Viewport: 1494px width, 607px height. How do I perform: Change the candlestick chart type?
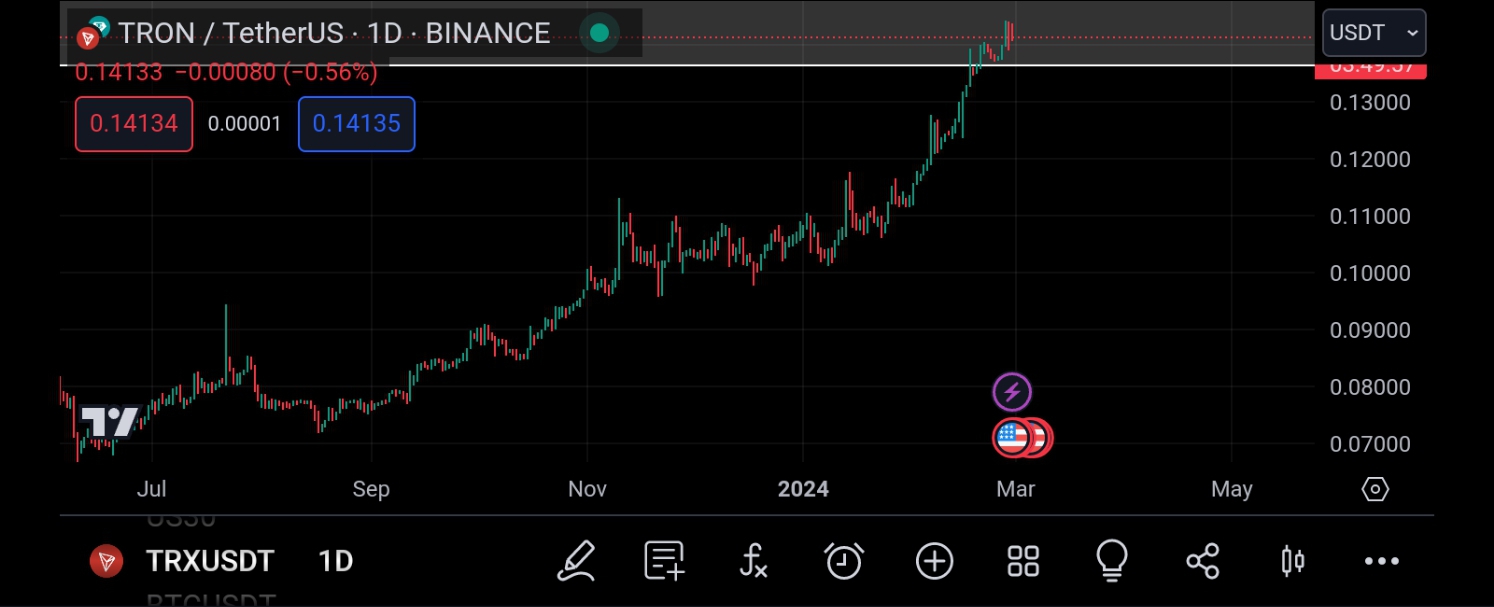[x=1292, y=561]
